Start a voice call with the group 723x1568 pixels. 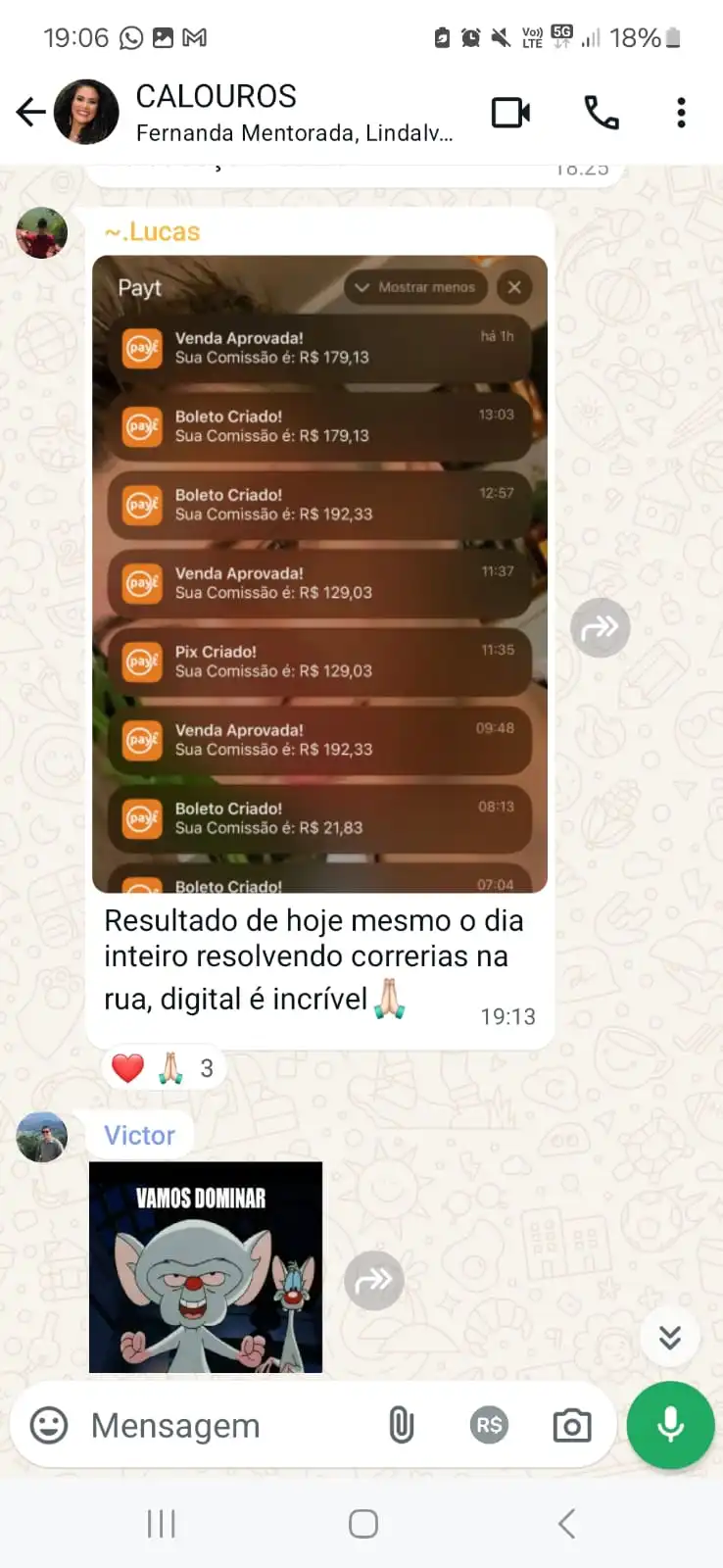click(602, 113)
